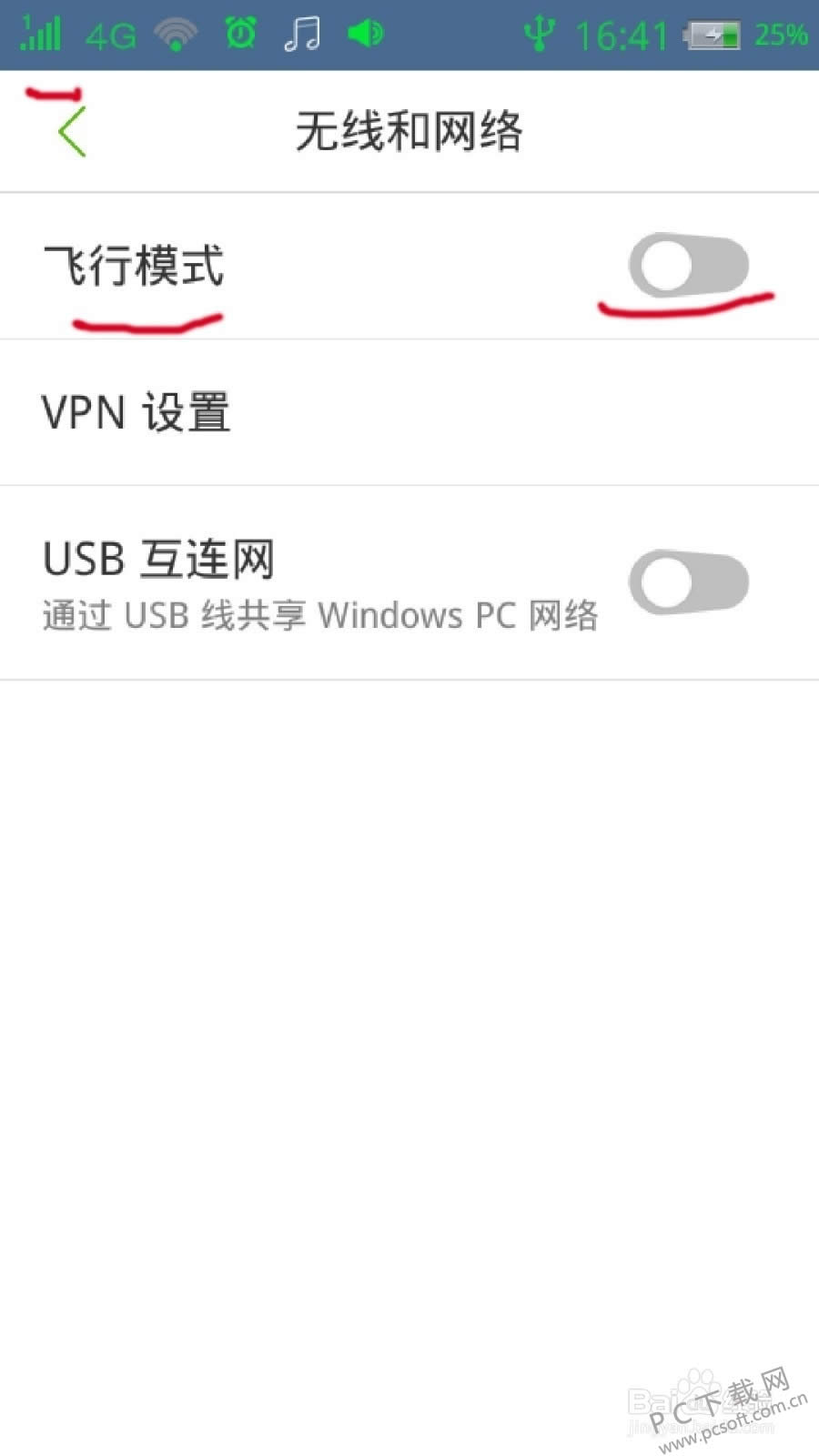The width and height of the screenshot is (819, 1456).
Task: Turn on 飞行模式 airplane mode switch
Action: pyautogui.click(x=688, y=266)
